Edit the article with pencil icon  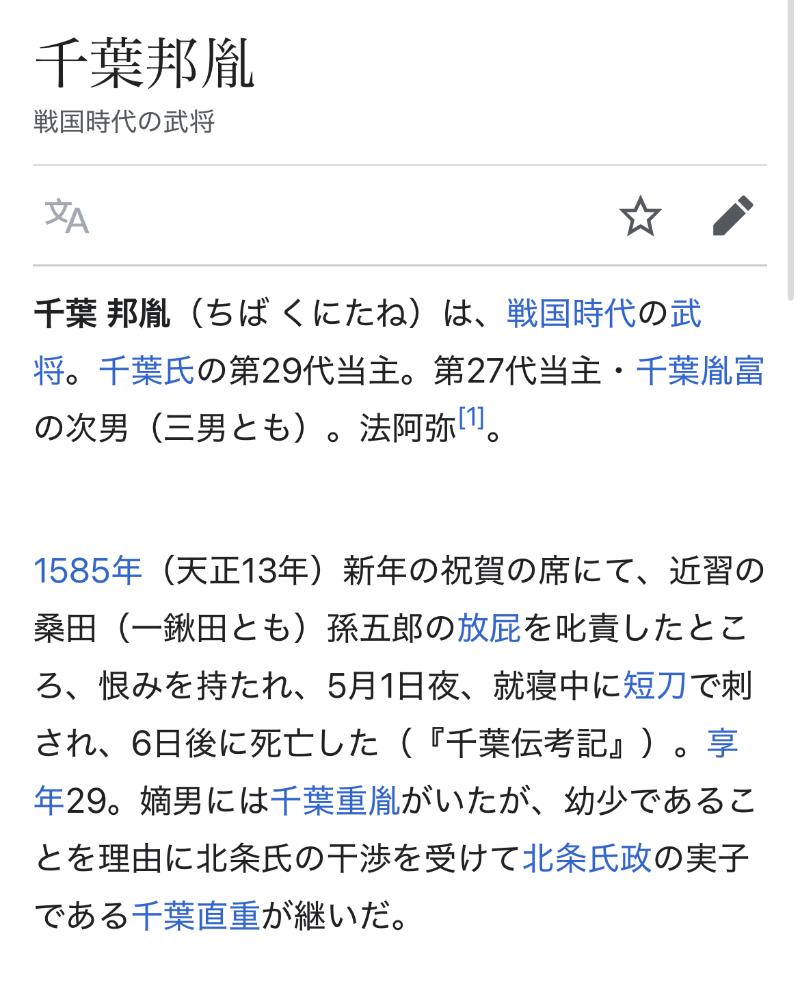(733, 216)
